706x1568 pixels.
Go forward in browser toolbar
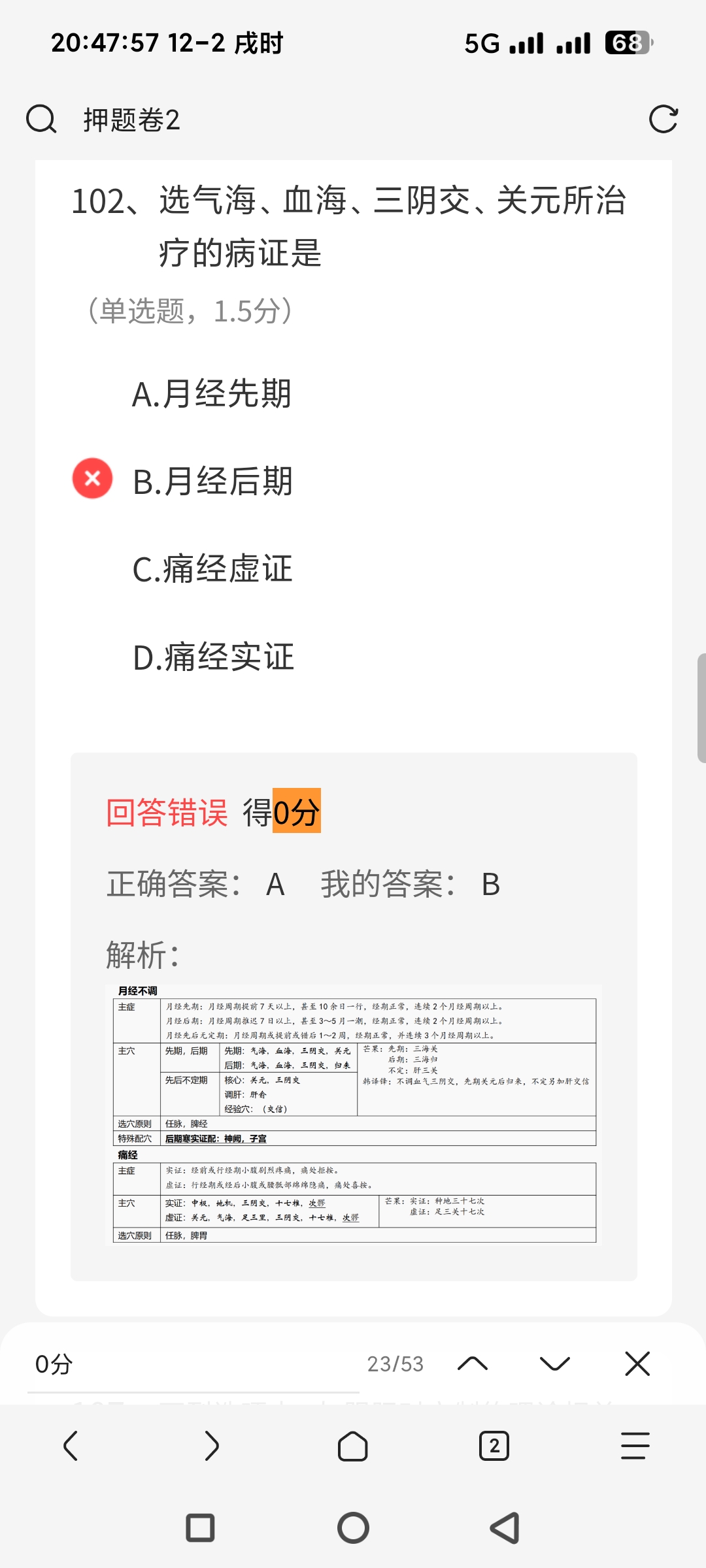click(212, 1446)
